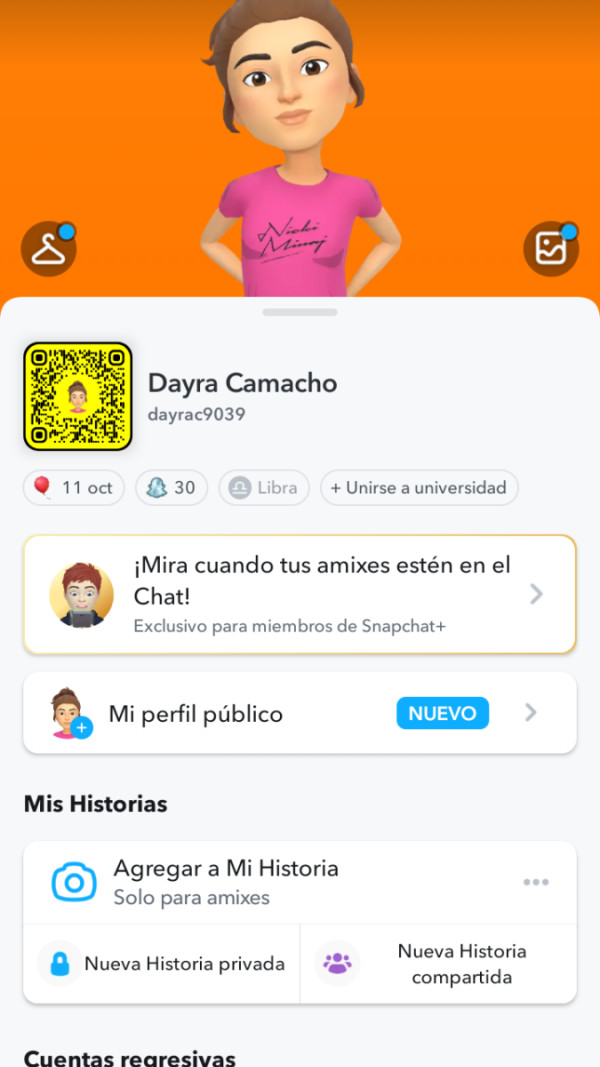
Task: Tap the 11 oct birthday chip
Action: tap(74, 488)
